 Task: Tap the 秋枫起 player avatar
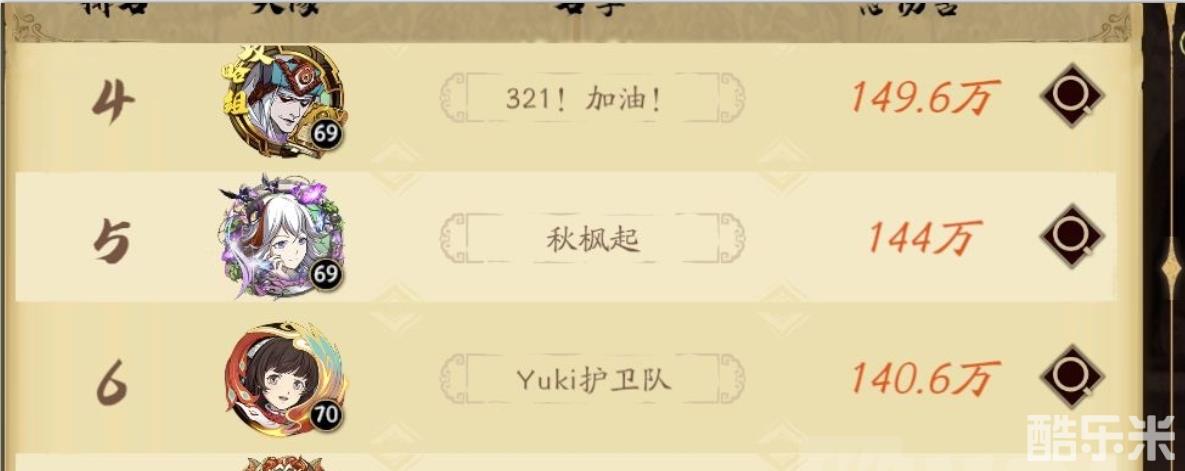pyautogui.click(x=281, y=238)
